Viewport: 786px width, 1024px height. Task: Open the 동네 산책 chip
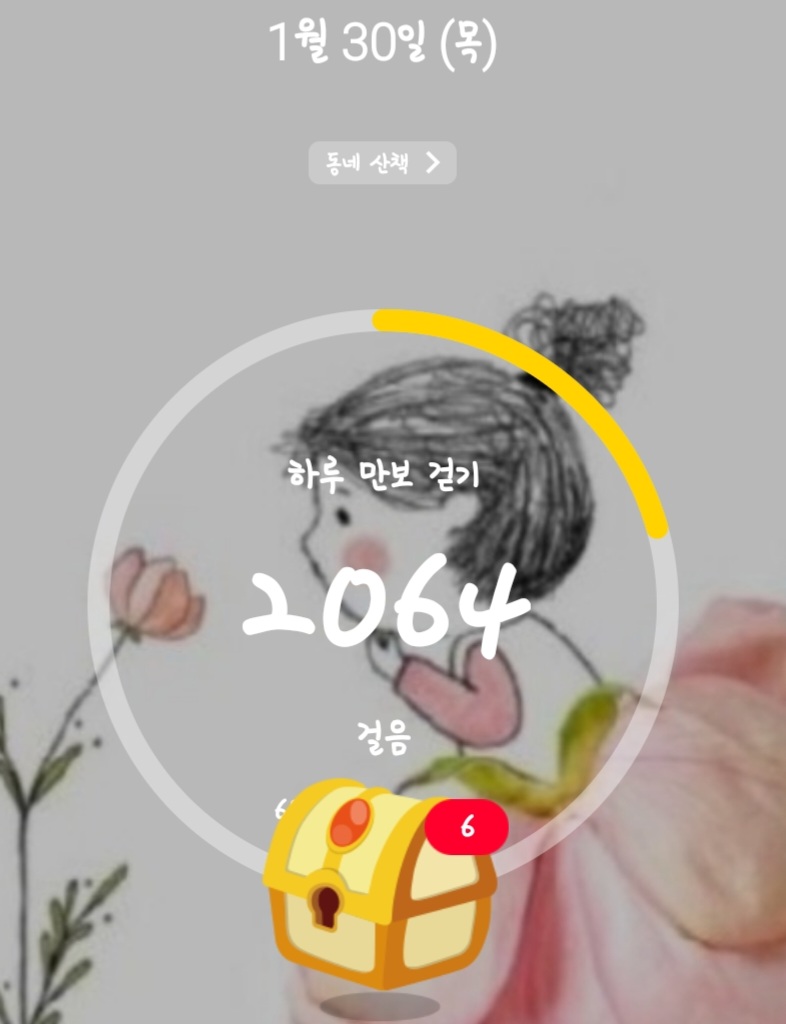382,163
